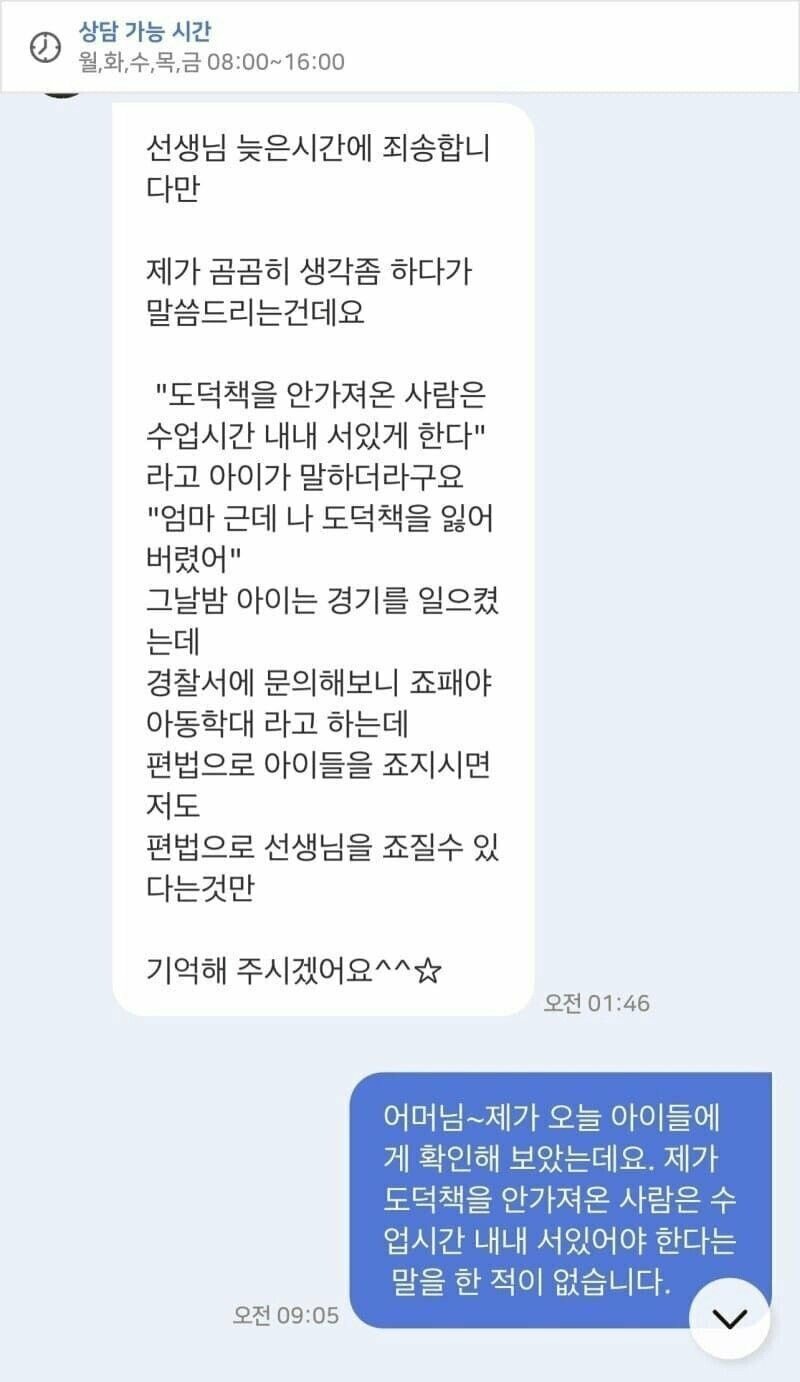The height and width of the screenshot is (1382, 800).
Task: Tap the circular chevron button bottom right
Action: (x=731, y=1317)
